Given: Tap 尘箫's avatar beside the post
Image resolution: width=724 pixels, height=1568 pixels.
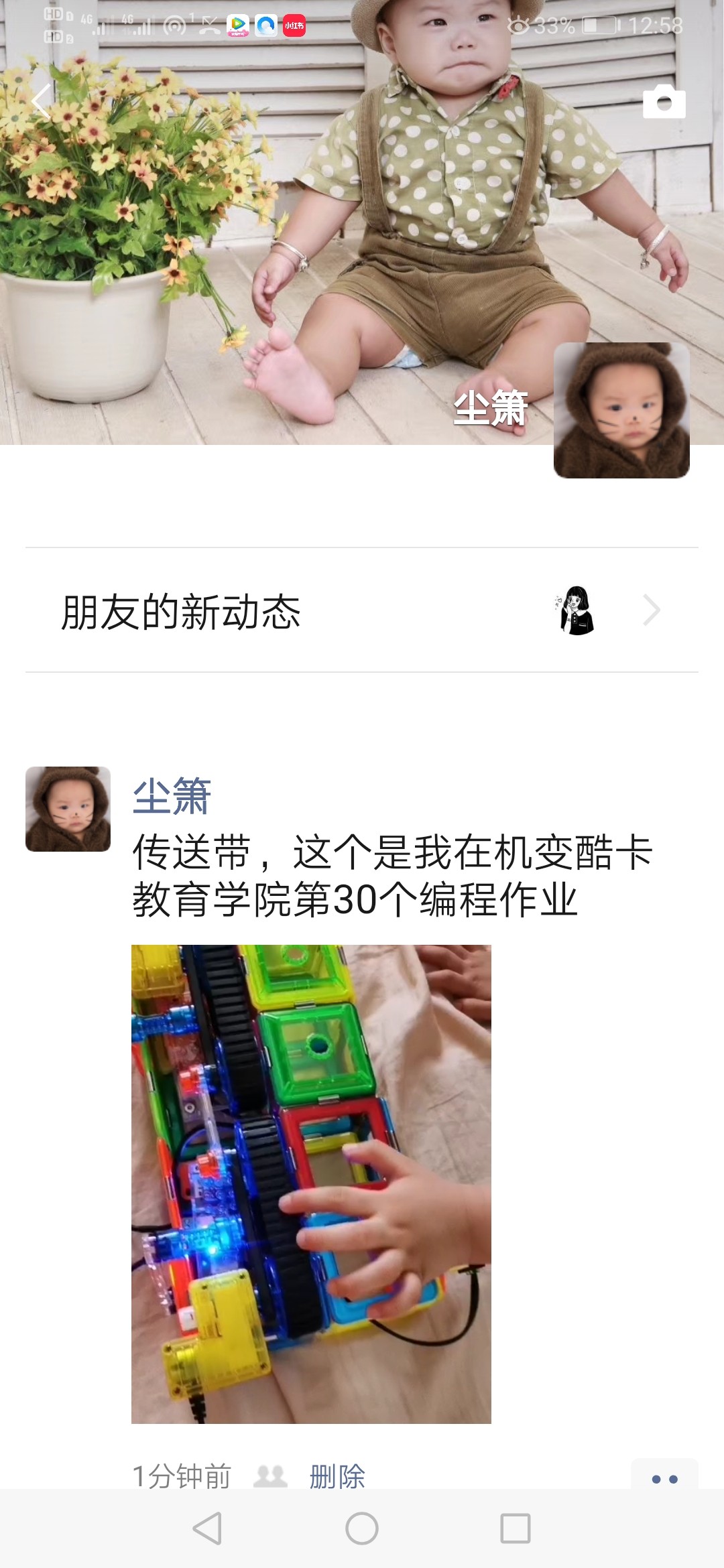Looking at the screenshot, I should pos(68,809).
